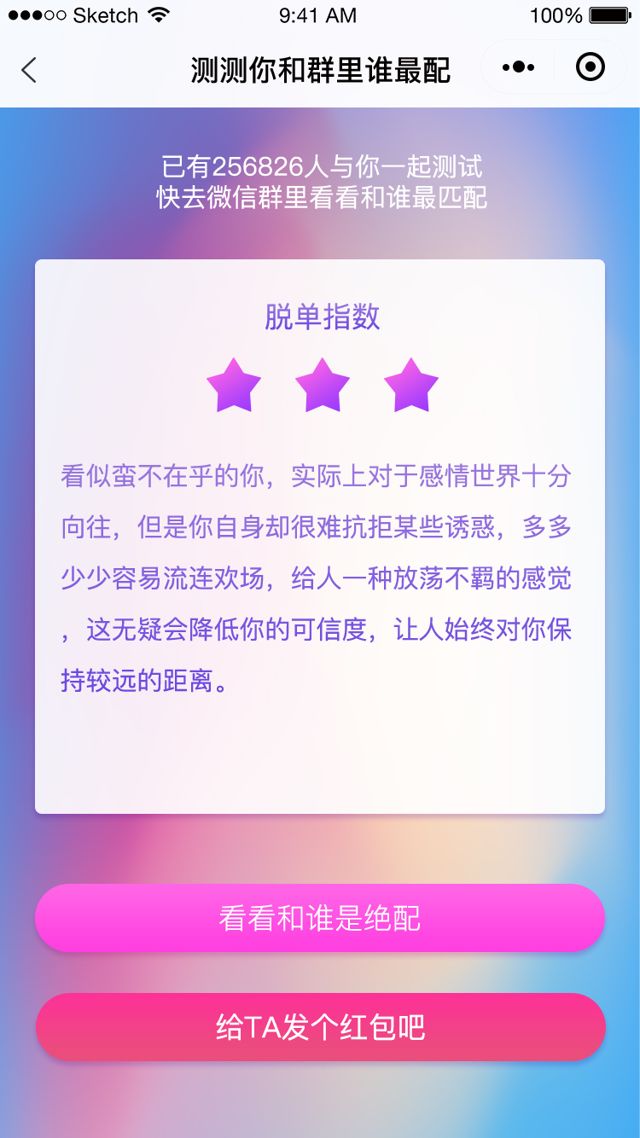Select the 给TA发个红包吧 button
The image size is (640, 1138).
click(x=320, y=1027)
